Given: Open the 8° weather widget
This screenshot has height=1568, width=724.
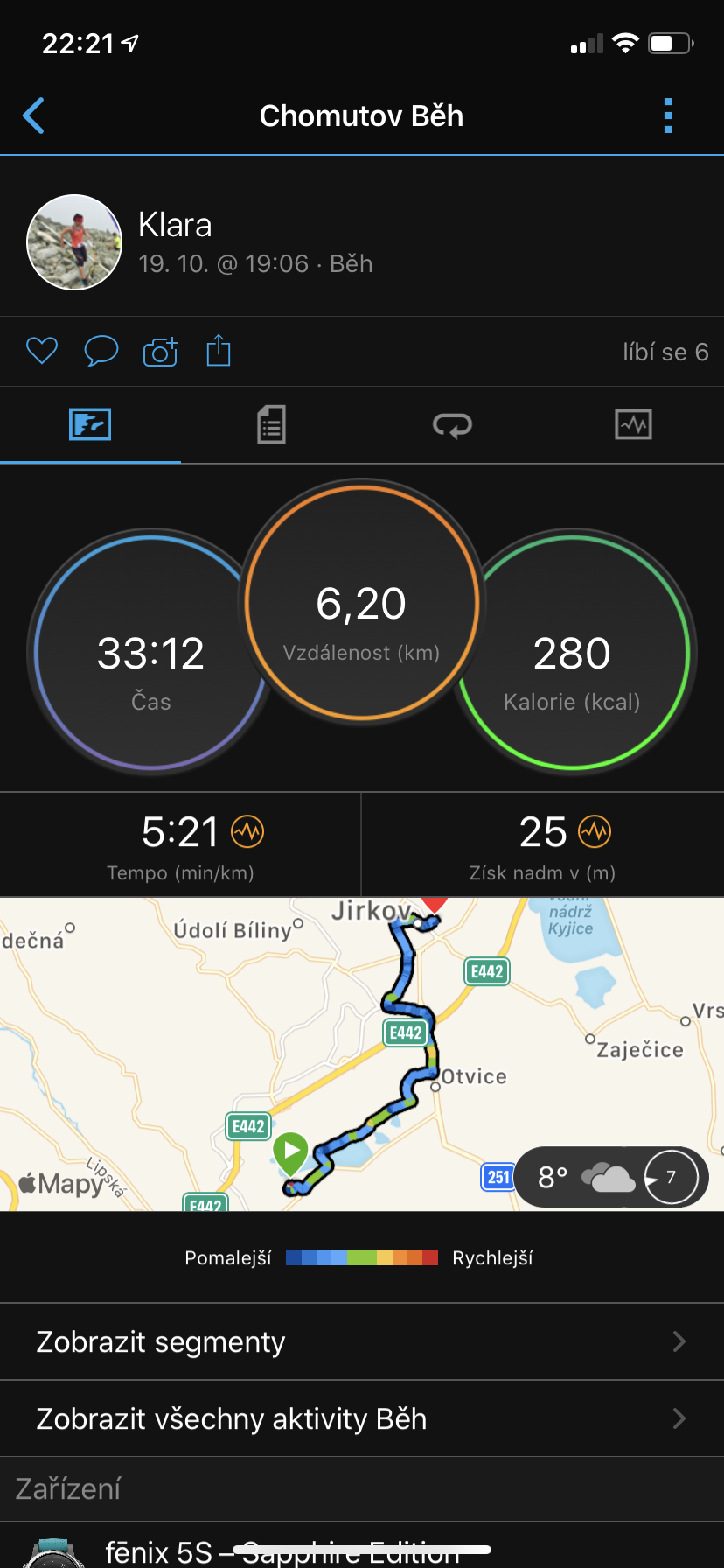Looking at the screenshot, I should coord(612,1177).
